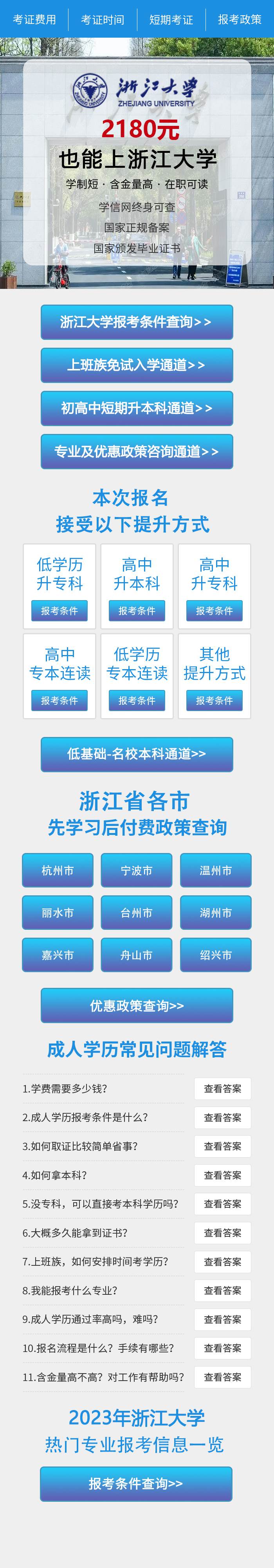The image size is (274, 1568).
Task: Tap 优惠政策查询 button
Action: pos(137,1005)
